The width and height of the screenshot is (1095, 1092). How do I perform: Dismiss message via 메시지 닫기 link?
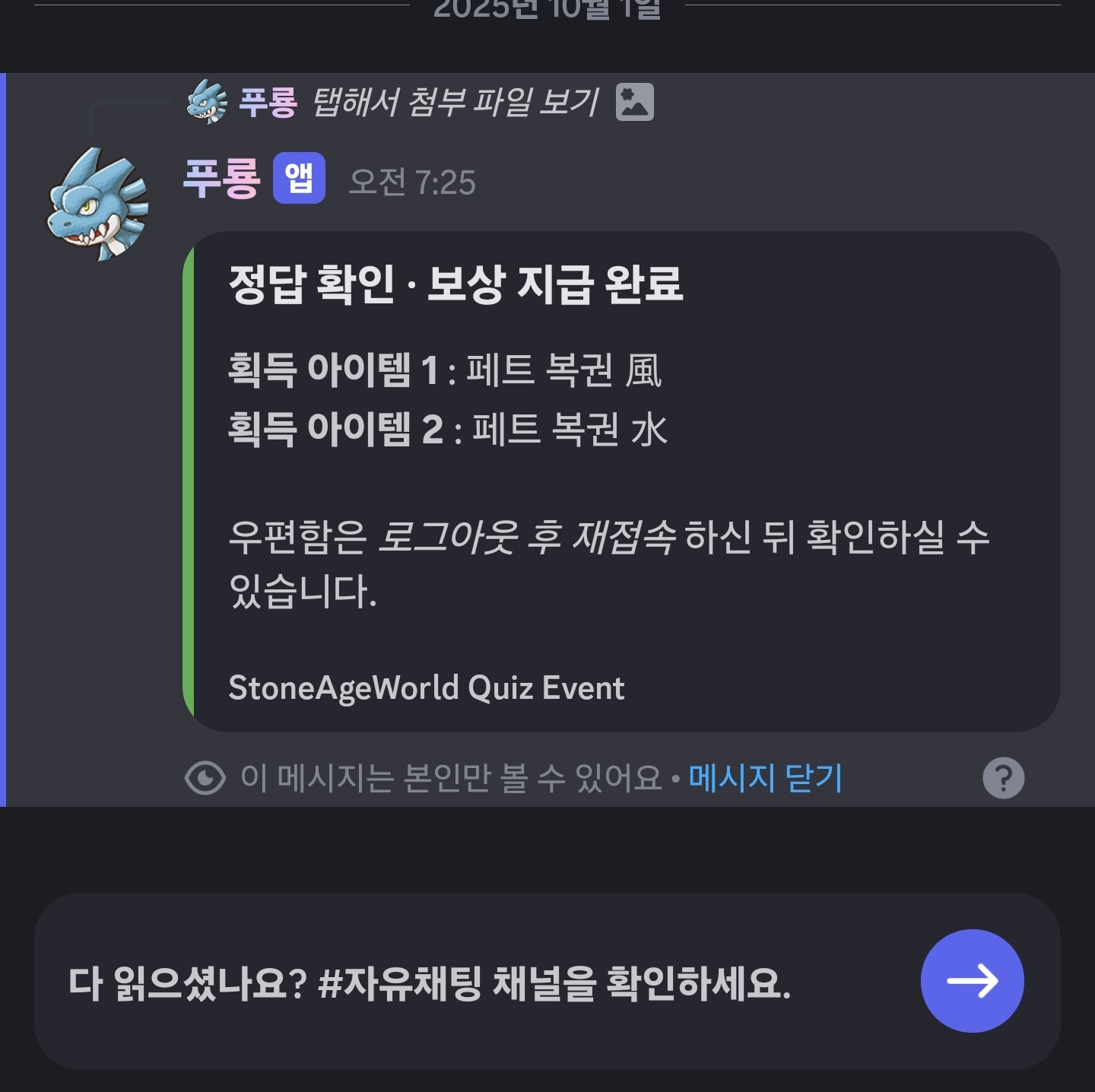765,778
